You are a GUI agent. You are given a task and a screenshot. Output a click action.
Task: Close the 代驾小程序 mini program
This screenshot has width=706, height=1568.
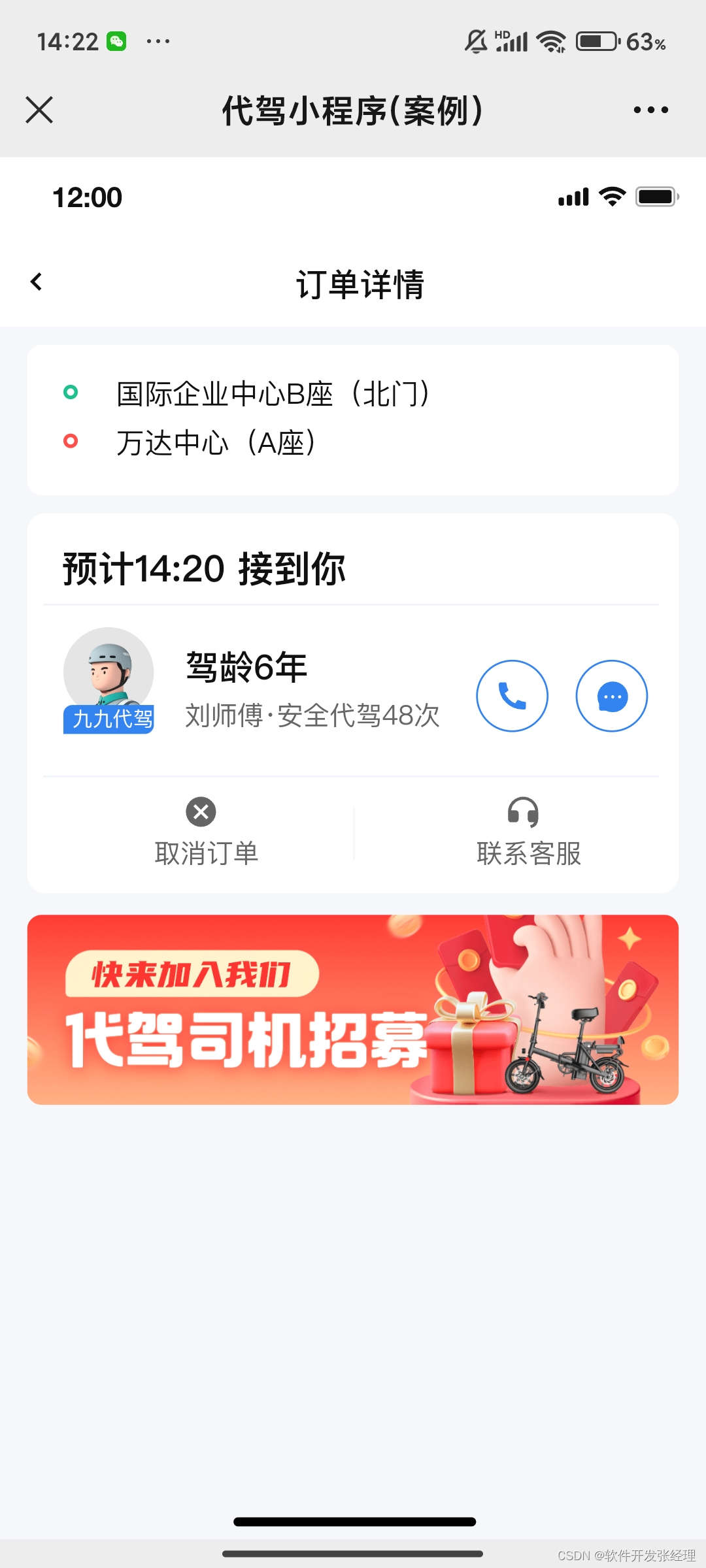pos(39,110)
